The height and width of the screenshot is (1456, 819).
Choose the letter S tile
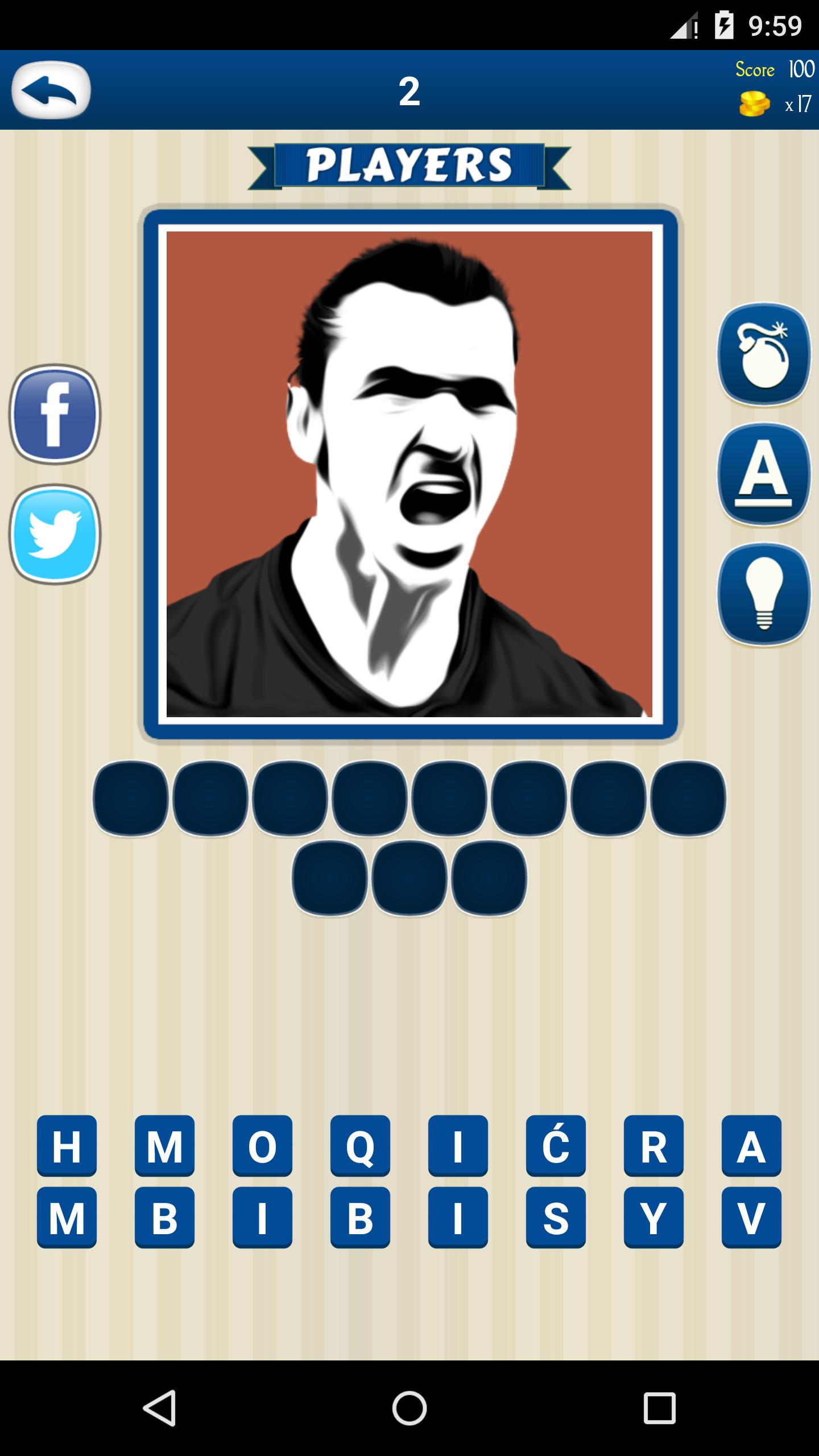click(x=556, y=1217)
